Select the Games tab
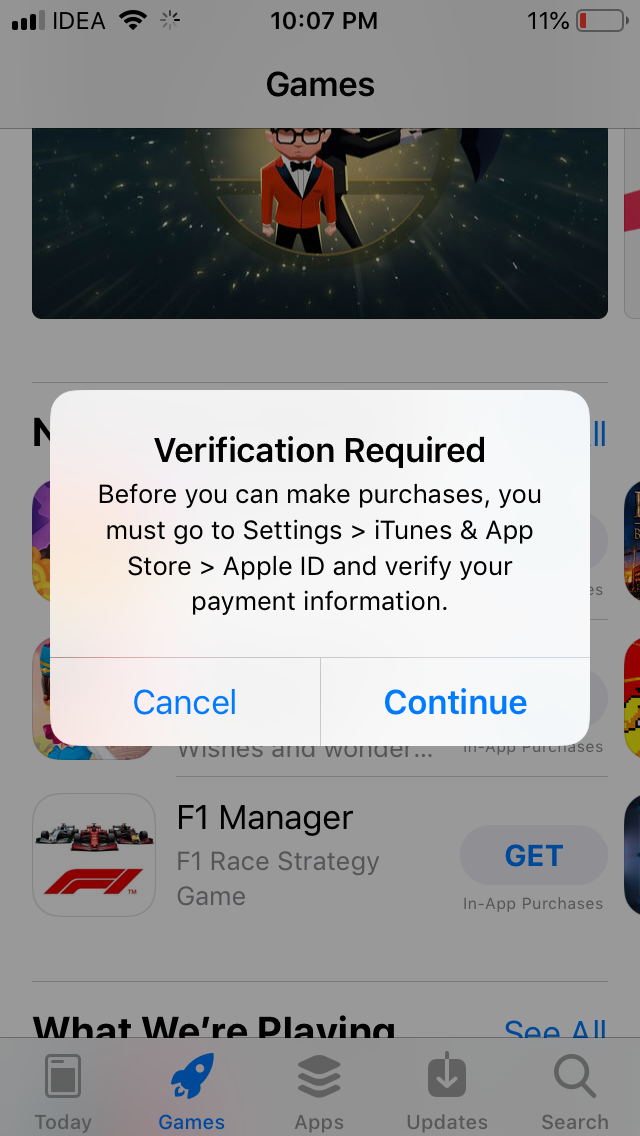Viewport: 640px width, 1136px height. 191,1092
